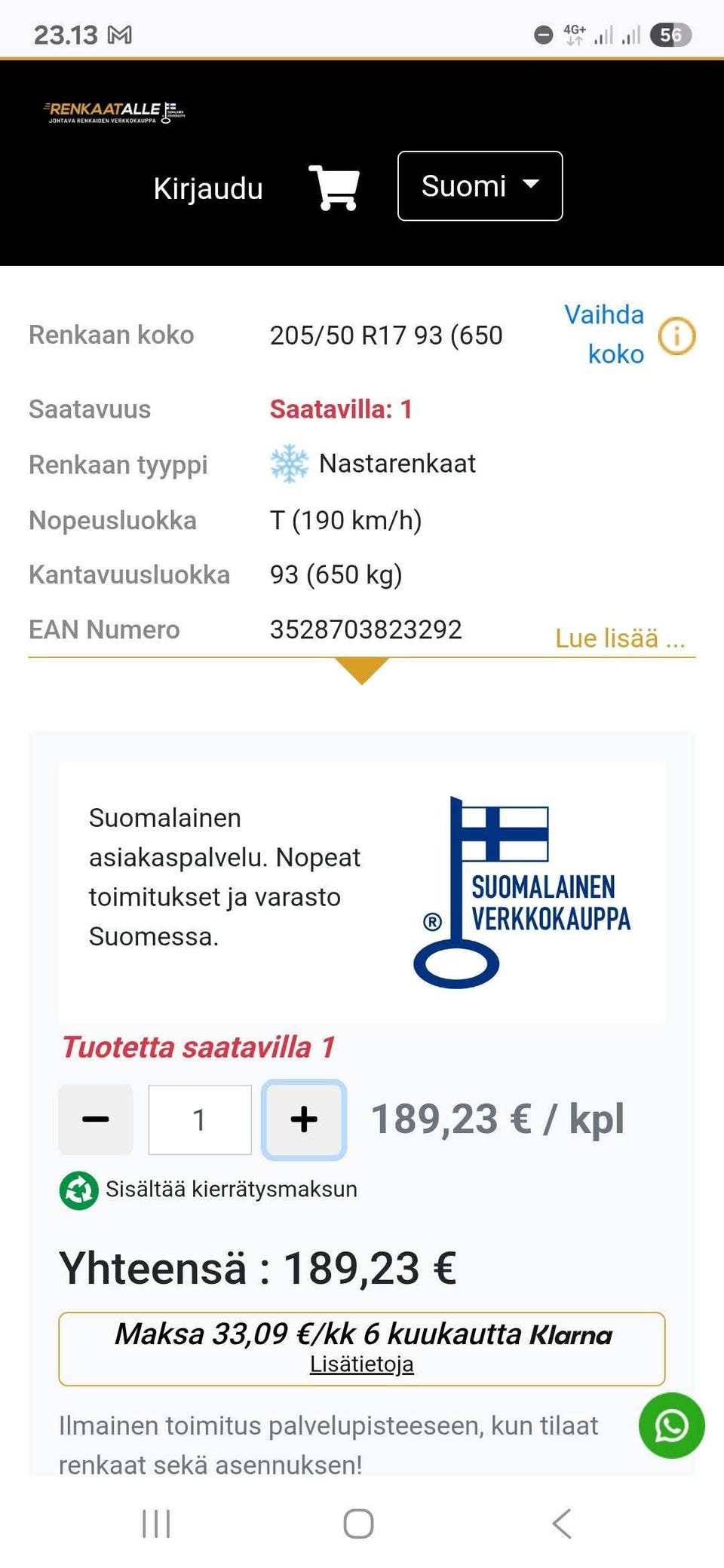Tap the gold info icon beside Vaihda koko

click(x=675, y=336)
